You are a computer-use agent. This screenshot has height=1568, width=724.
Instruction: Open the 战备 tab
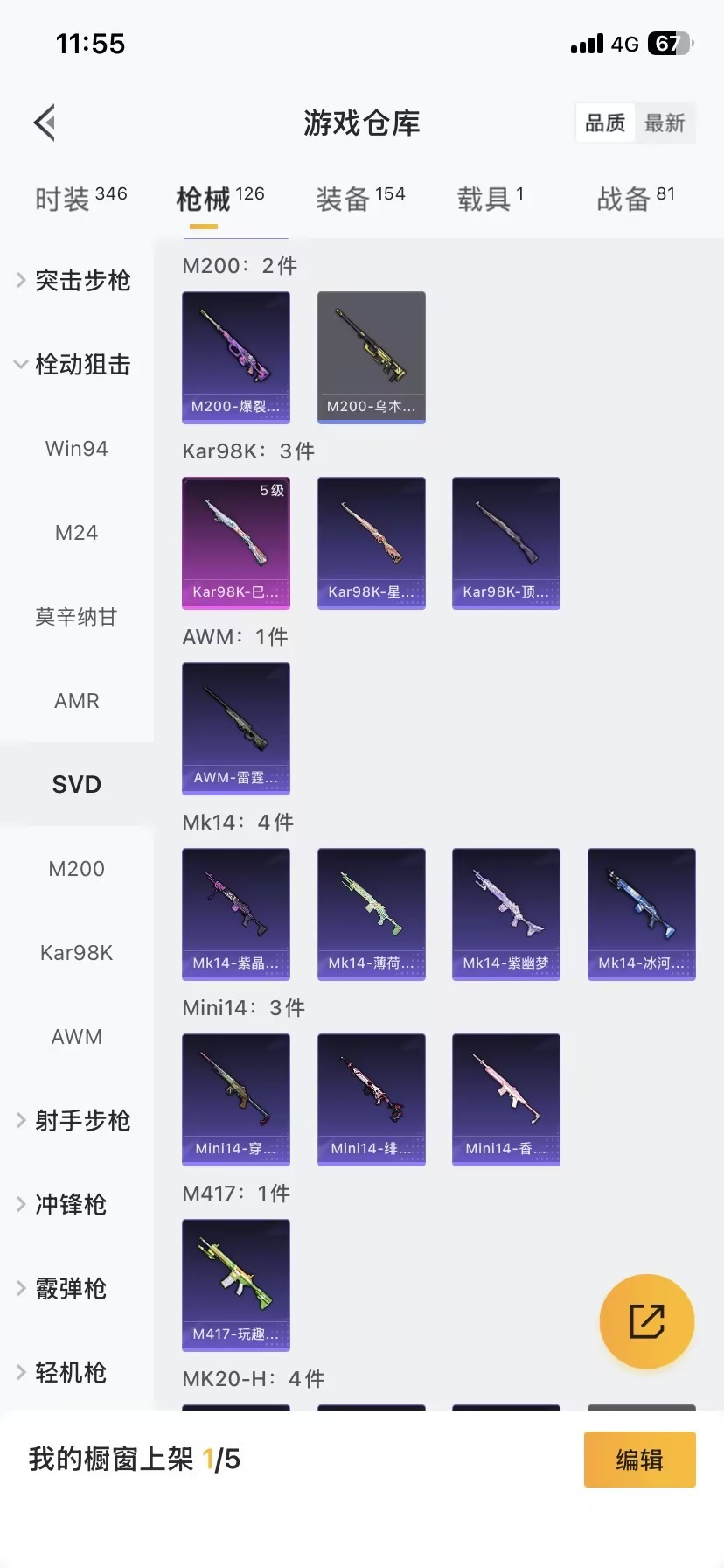click(x=635, y=199)
